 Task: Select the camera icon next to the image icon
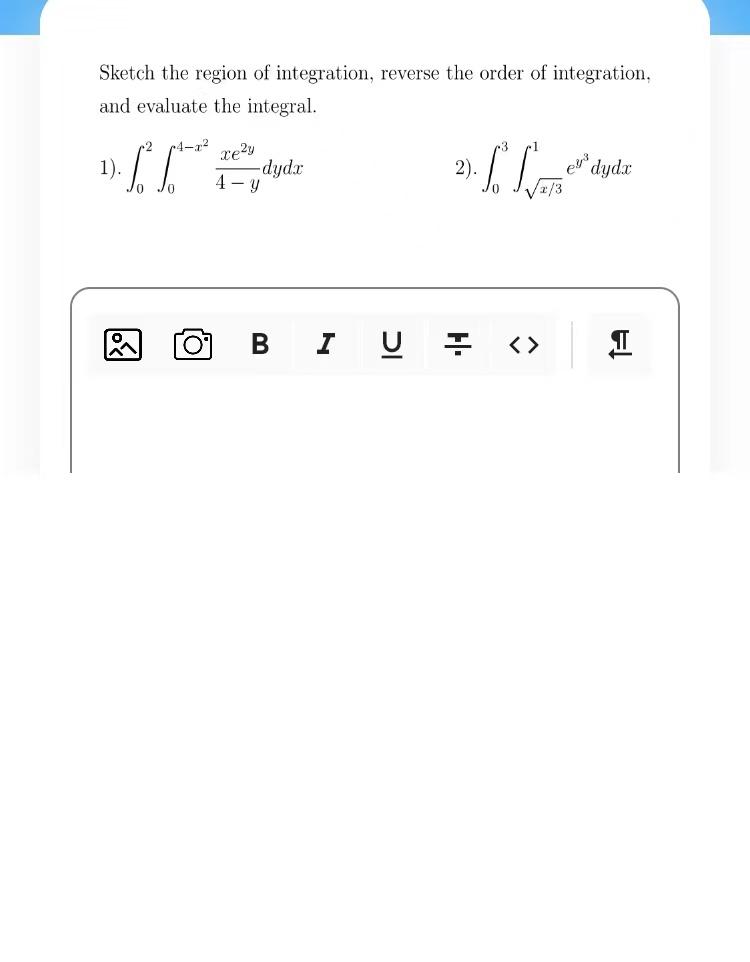(x=192, y=344)
